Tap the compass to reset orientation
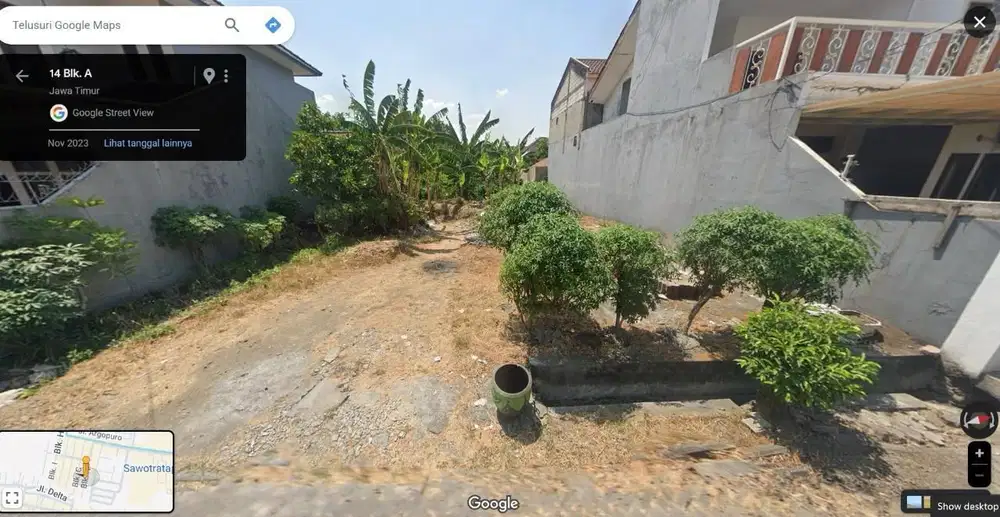 979,419
